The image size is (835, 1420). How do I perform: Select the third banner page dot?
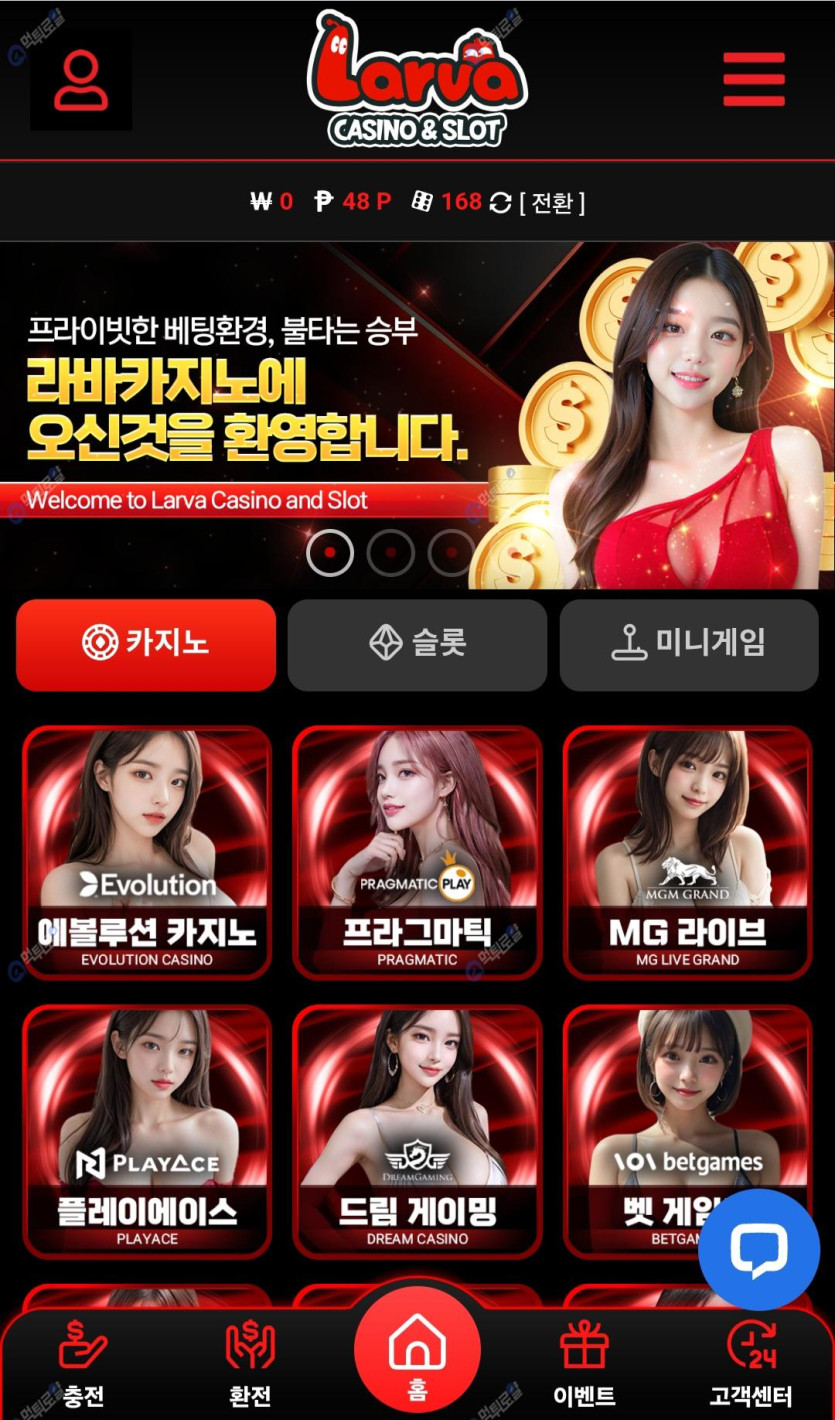pos(452,552)
